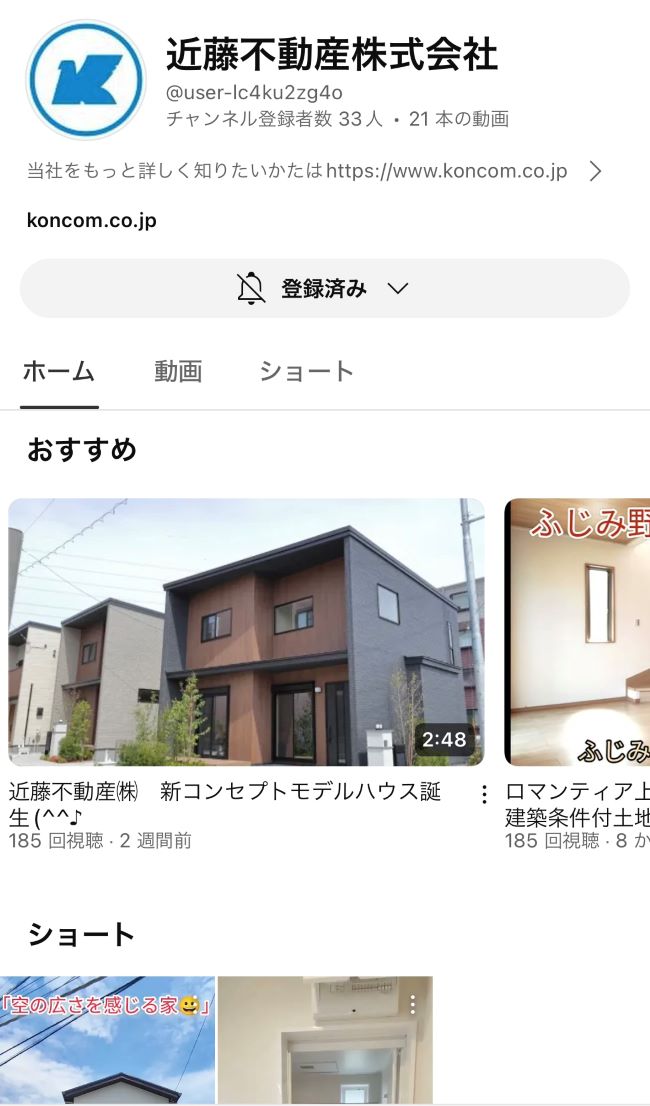
Task: View the 近藤不動産 channel avatar
Action: 86,80
